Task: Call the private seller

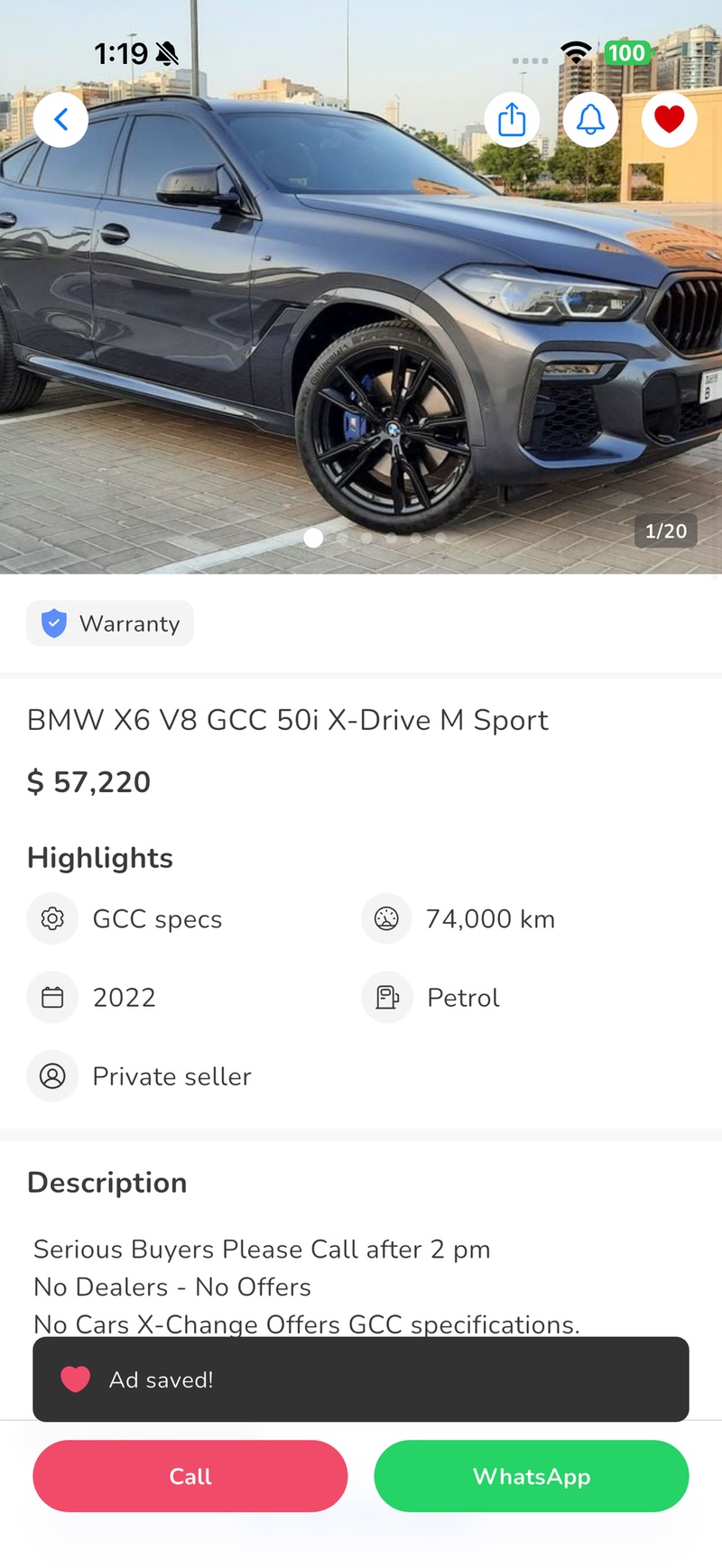Action: [x=190, y=1476]
